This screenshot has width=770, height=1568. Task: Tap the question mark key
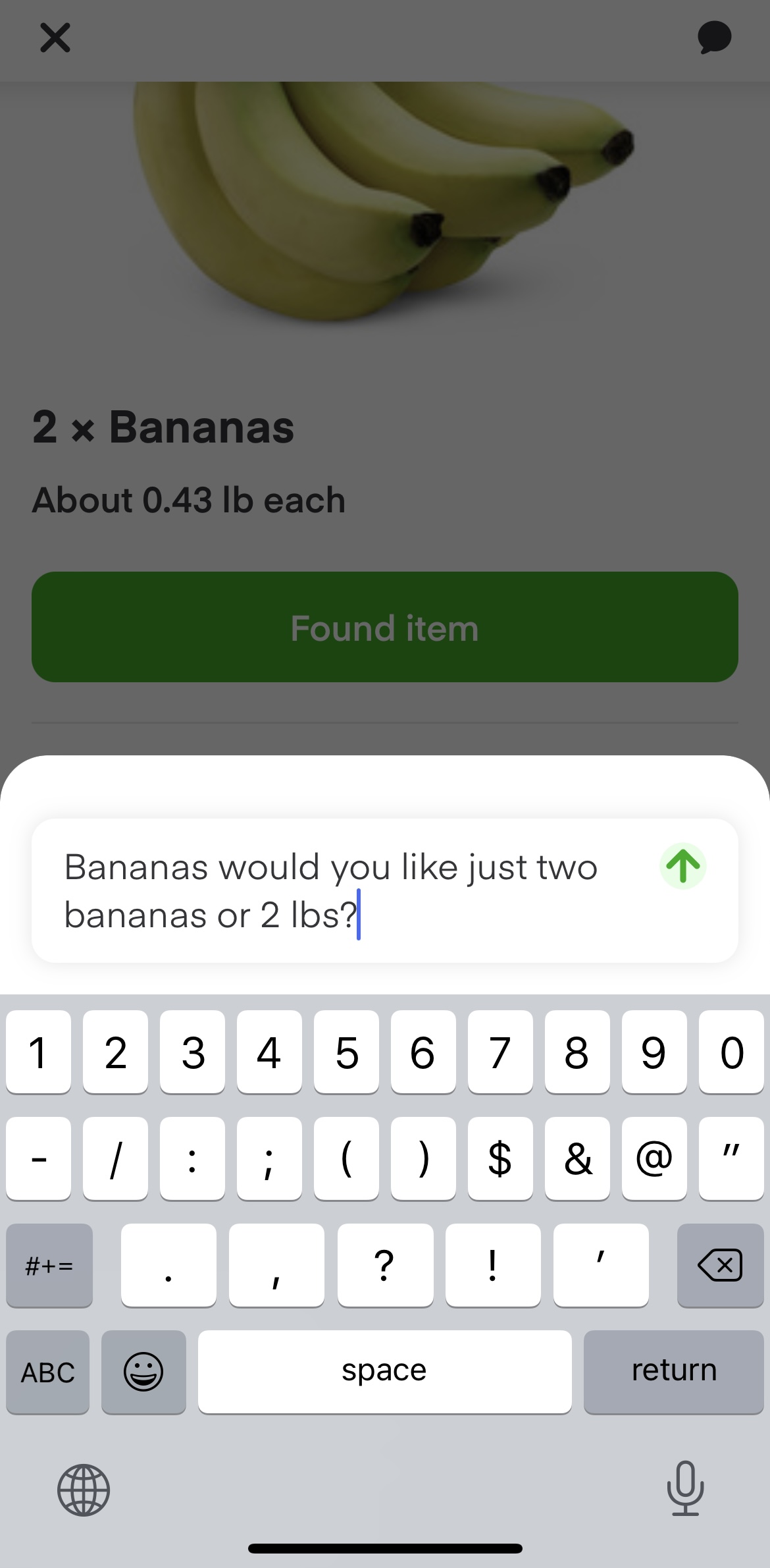pos(385,1264)
